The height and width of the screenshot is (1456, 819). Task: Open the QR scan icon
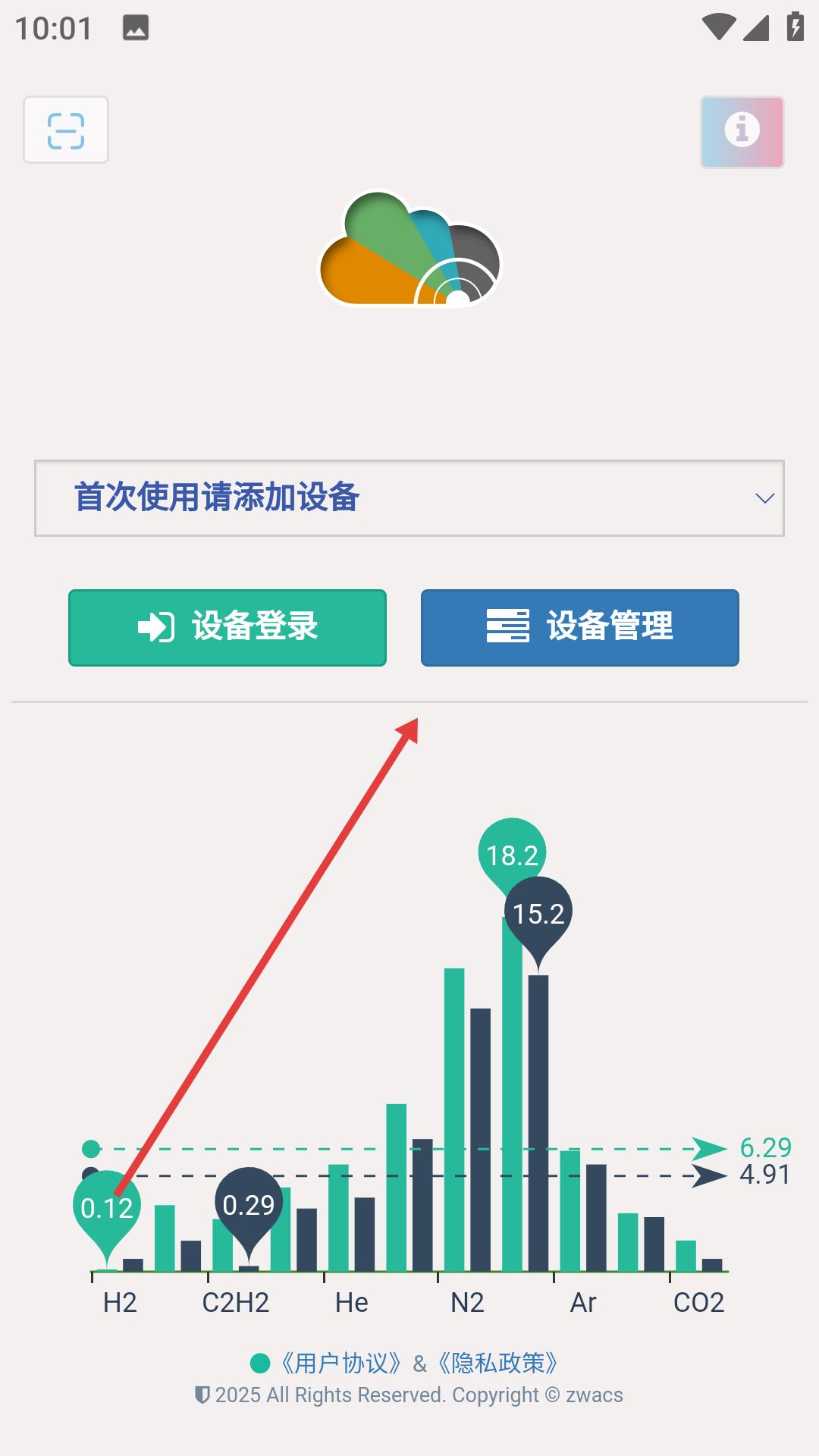point(66,130)
